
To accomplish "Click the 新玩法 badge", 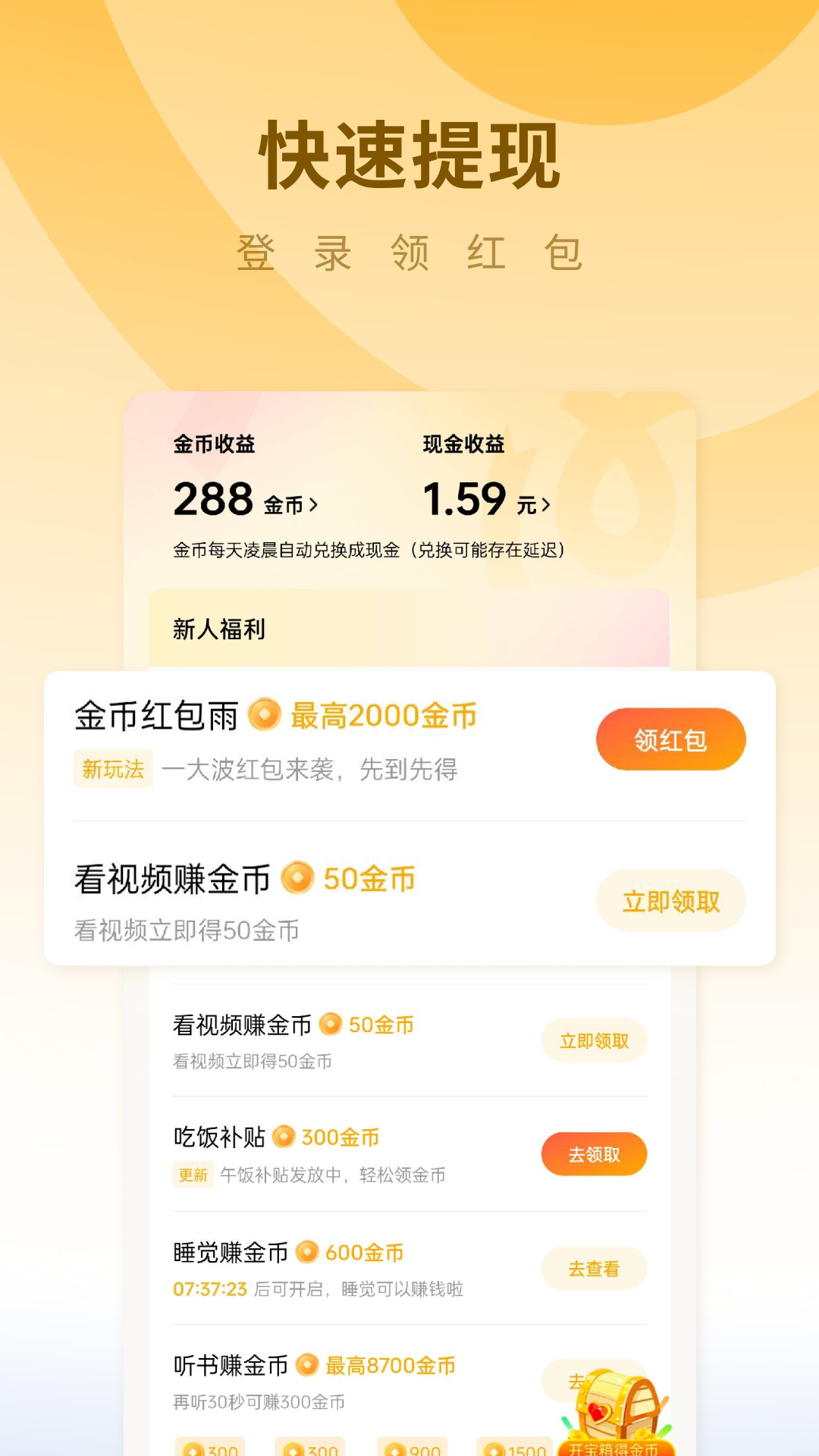I will click(x=111, y=768).
